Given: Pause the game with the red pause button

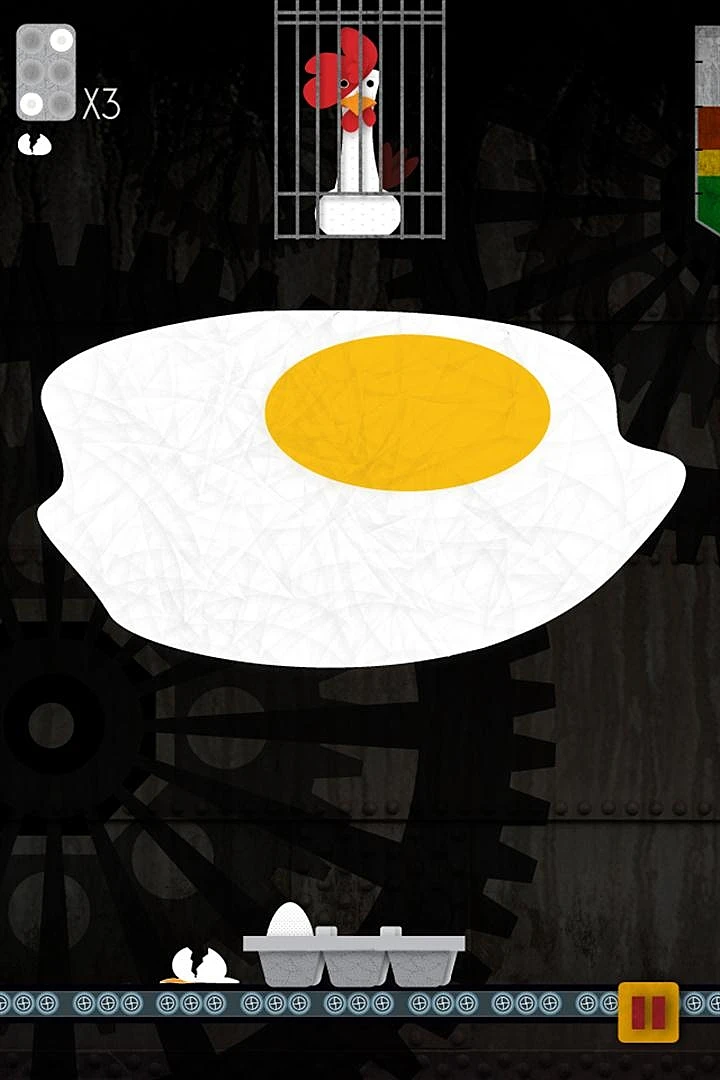Looking at the screenshot, I should pos(648,1012).
